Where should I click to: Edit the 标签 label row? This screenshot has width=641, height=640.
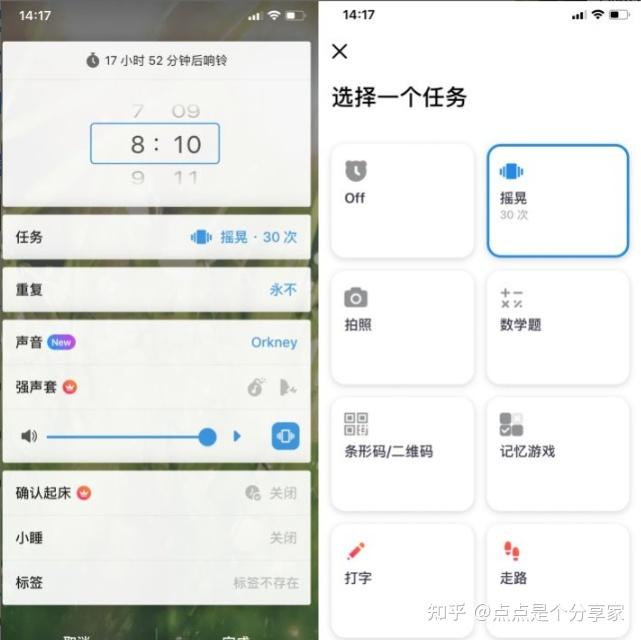coord(157,582)
